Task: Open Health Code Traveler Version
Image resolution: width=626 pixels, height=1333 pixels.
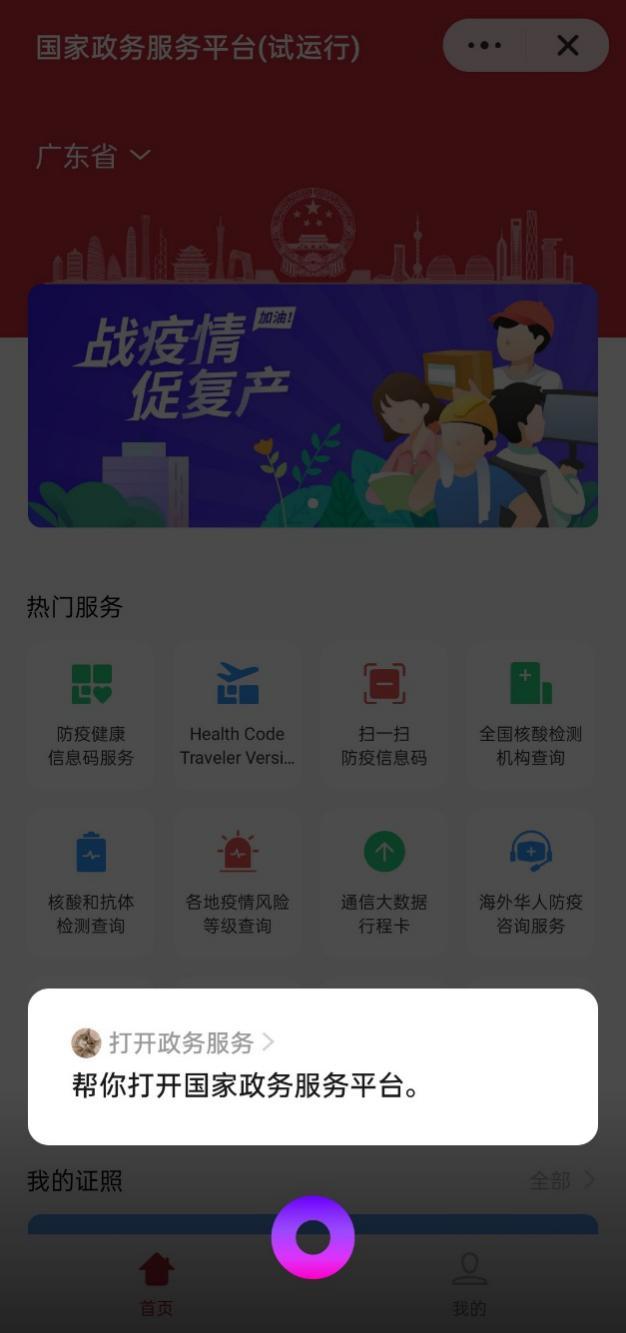Action: point(237,712)
